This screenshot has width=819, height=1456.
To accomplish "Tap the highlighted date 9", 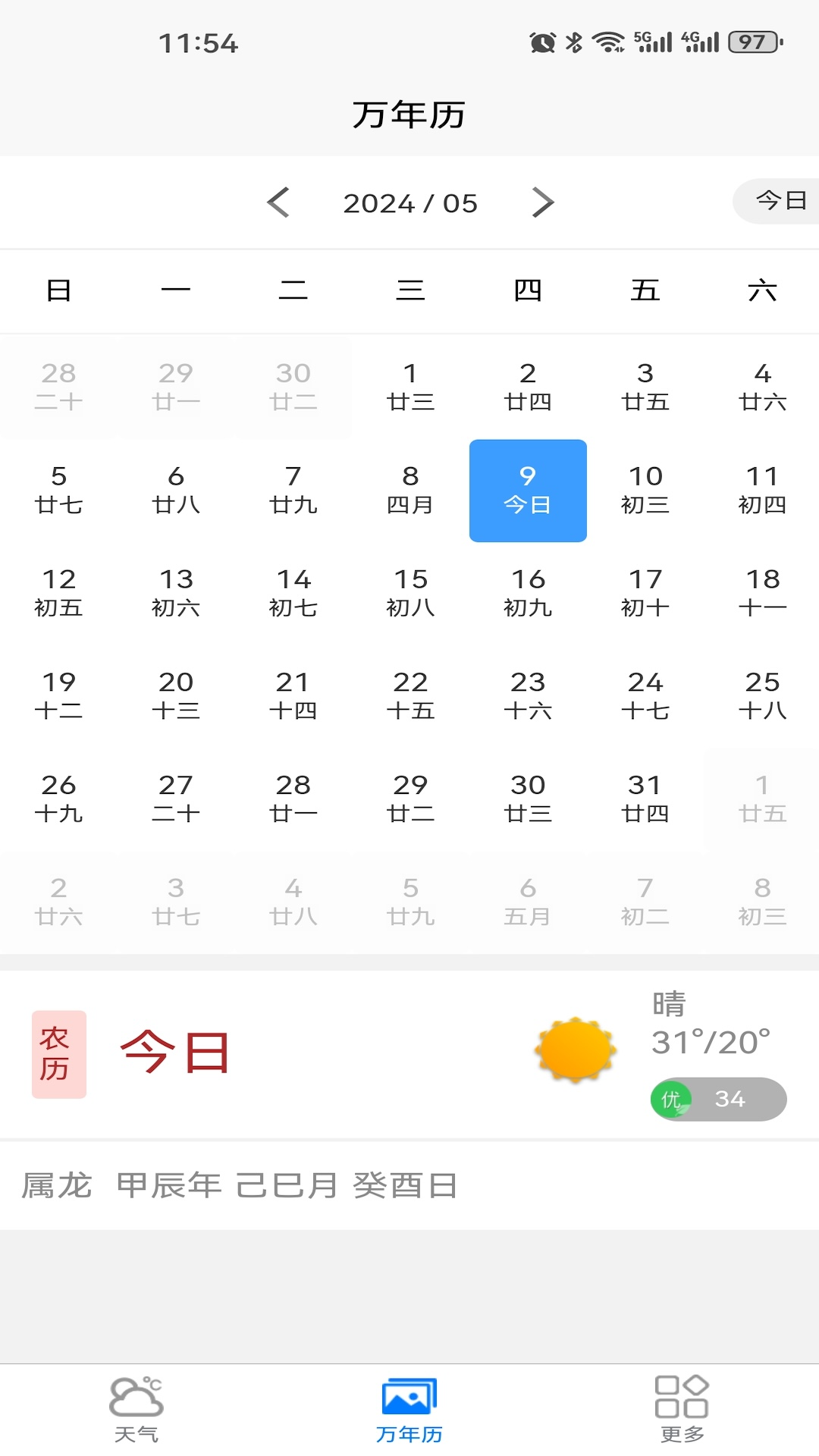I will point(528,490).
